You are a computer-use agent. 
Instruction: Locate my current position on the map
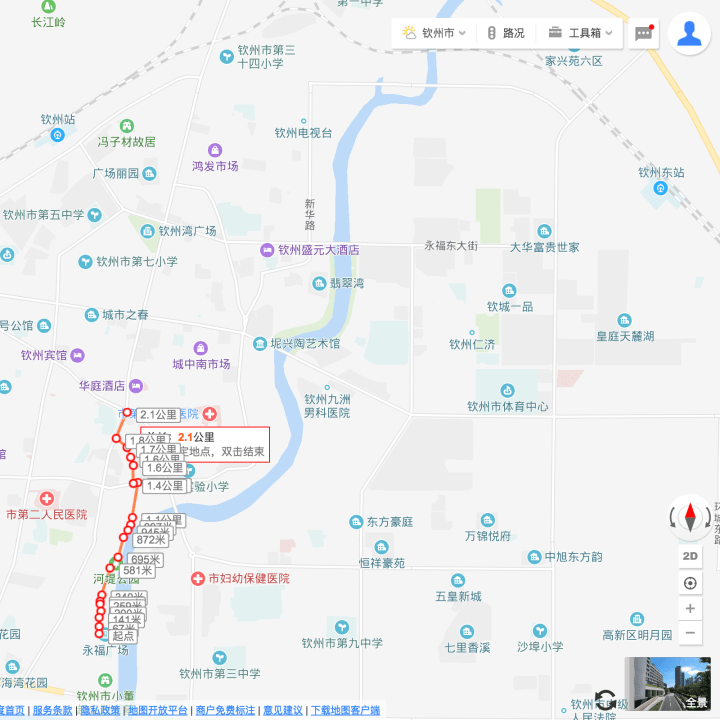pyautogui.click(x=690, y=583)
